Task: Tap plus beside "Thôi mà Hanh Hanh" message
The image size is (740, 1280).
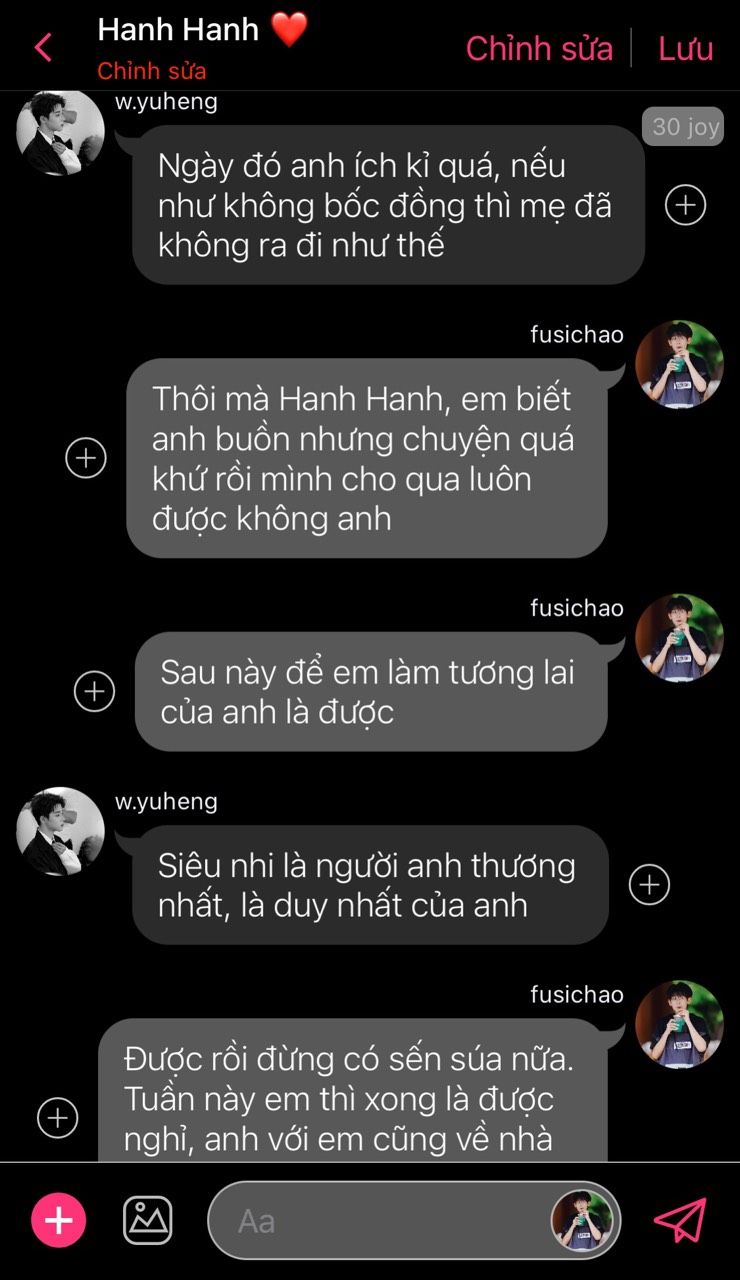Action: 86,458
